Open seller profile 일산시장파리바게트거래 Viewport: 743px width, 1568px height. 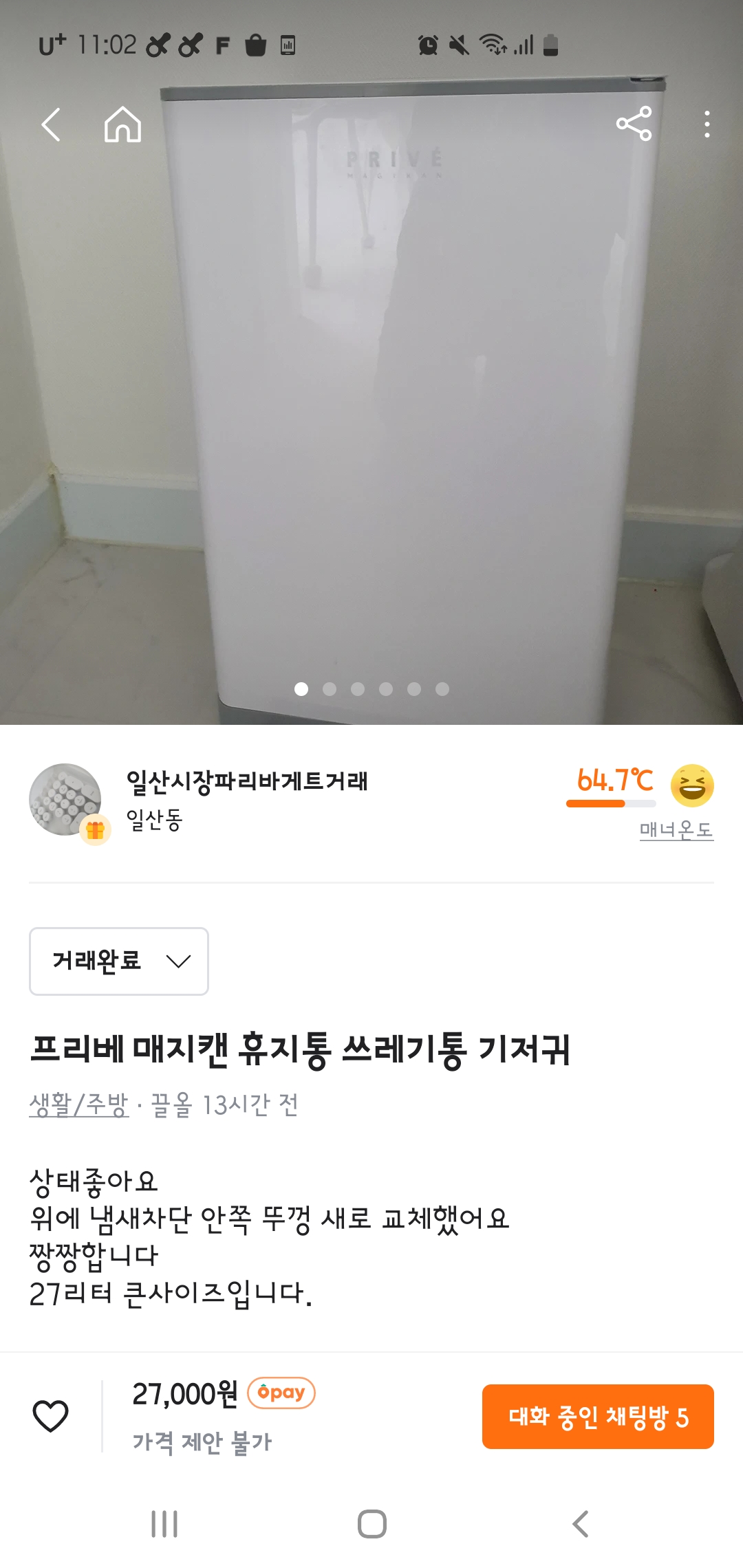pos(246,781)
